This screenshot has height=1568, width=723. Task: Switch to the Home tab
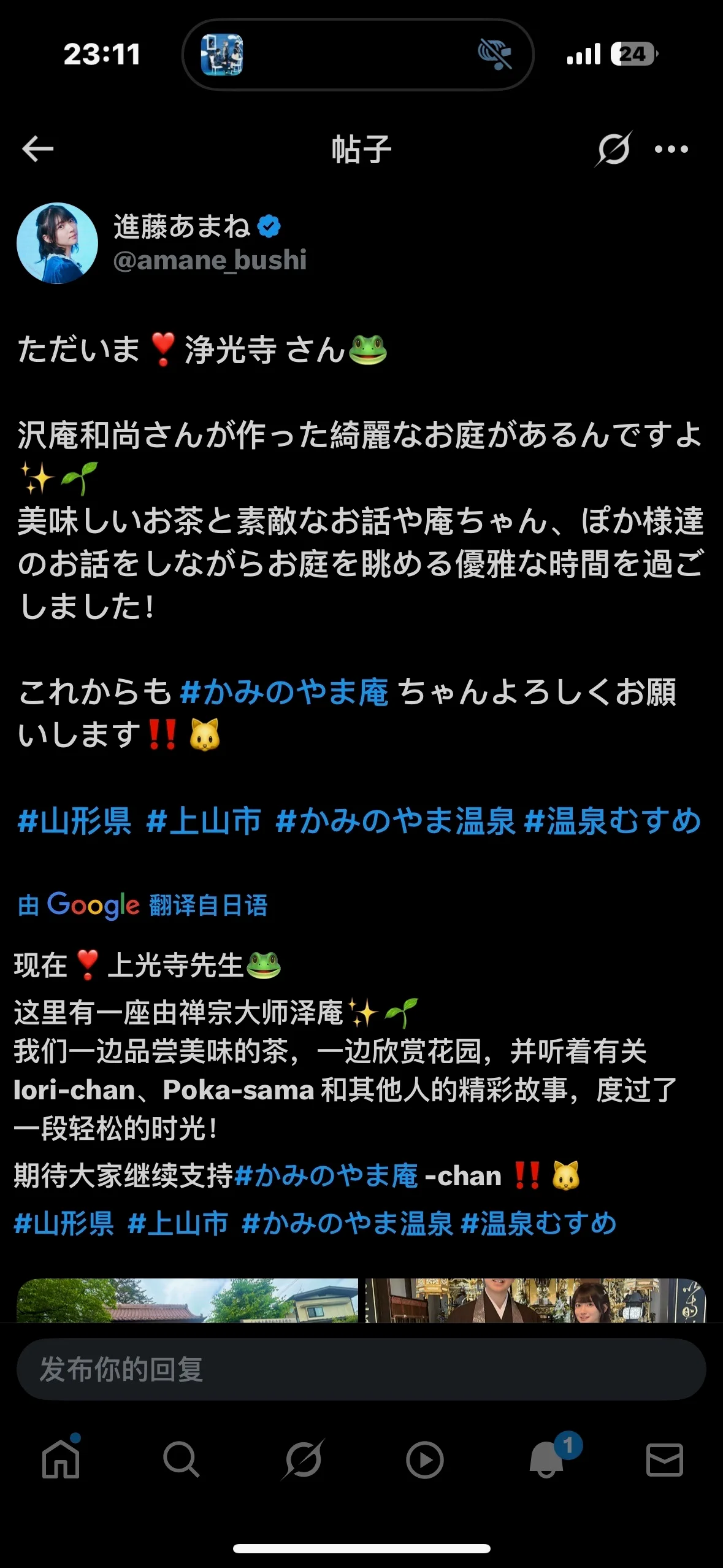coord(61,1460)
